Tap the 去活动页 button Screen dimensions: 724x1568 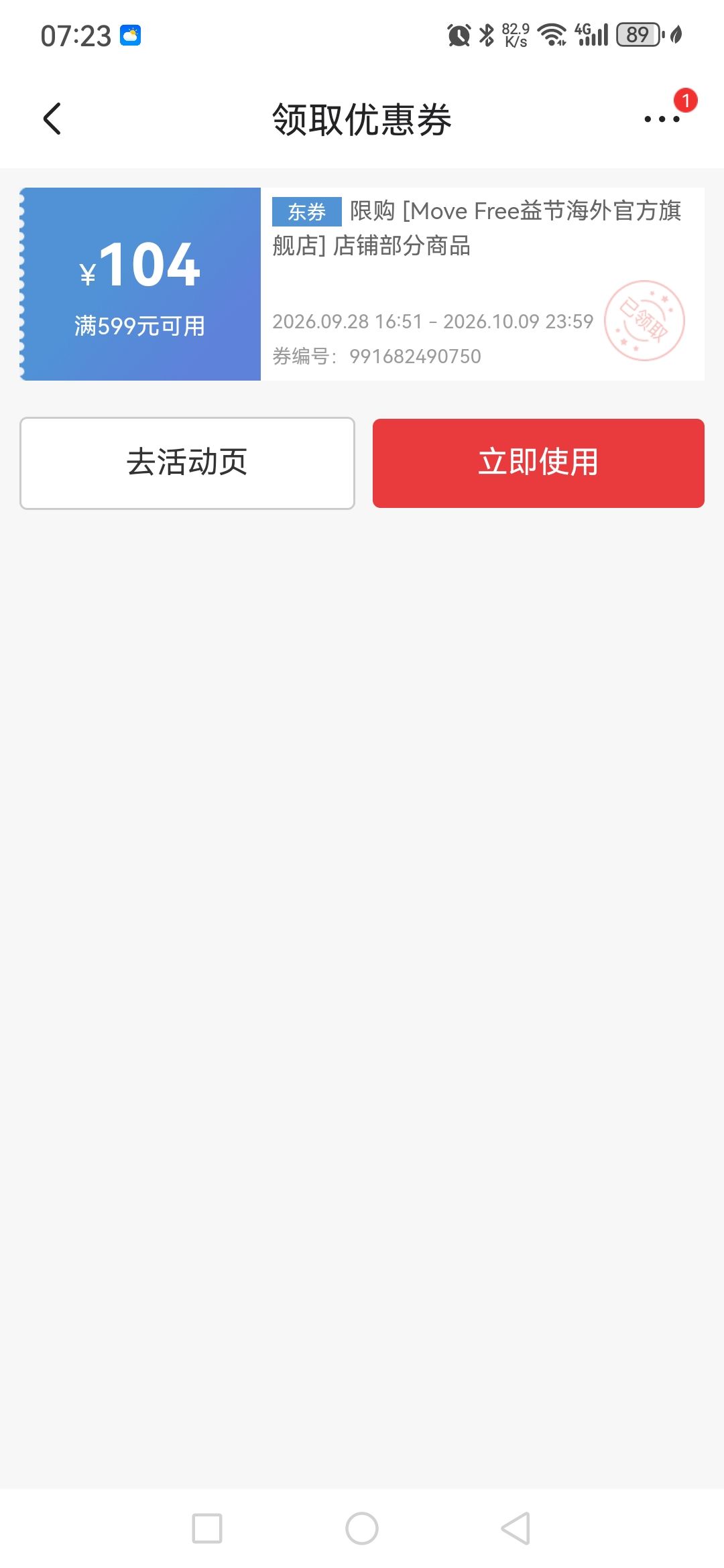click(187, 463)
